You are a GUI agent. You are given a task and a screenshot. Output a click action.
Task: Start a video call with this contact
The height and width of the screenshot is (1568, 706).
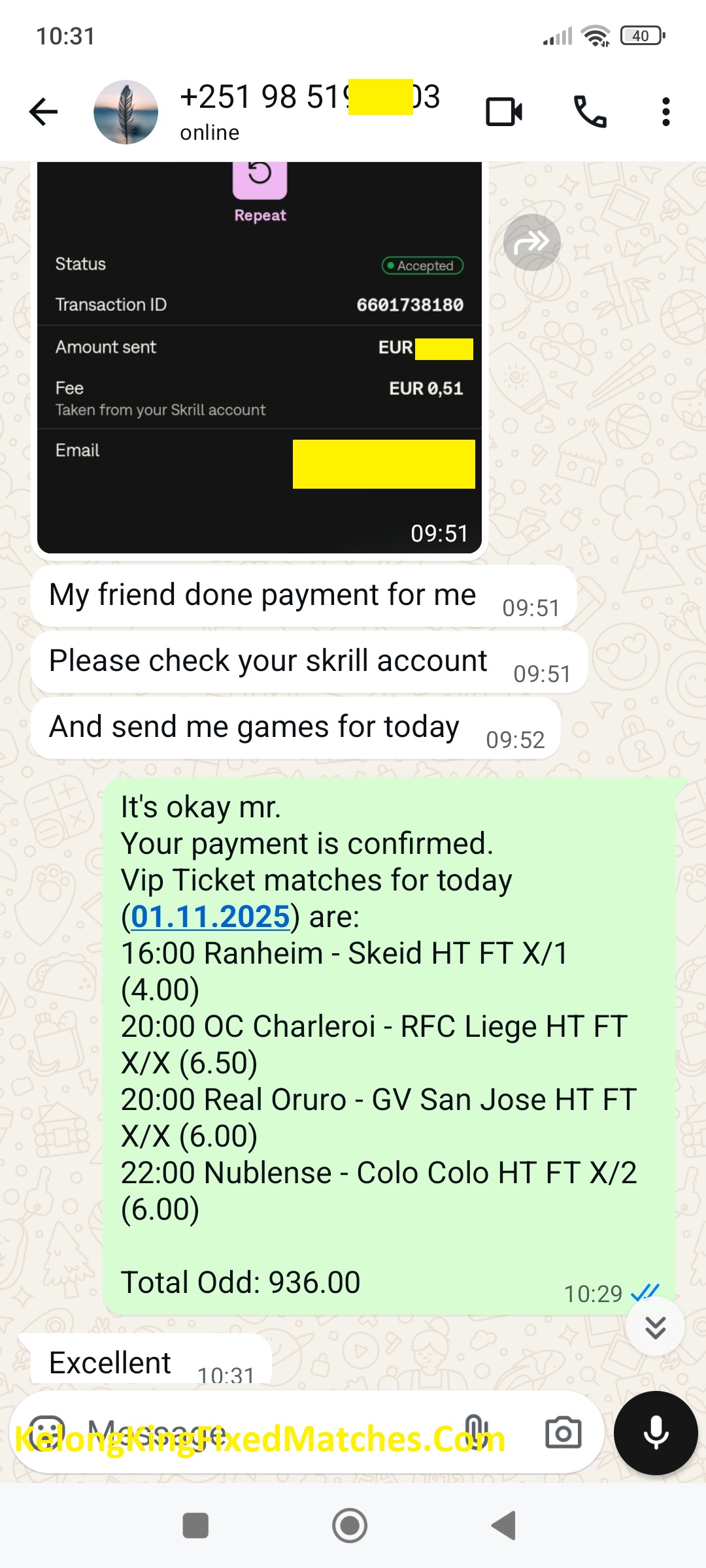pos(504,112)
